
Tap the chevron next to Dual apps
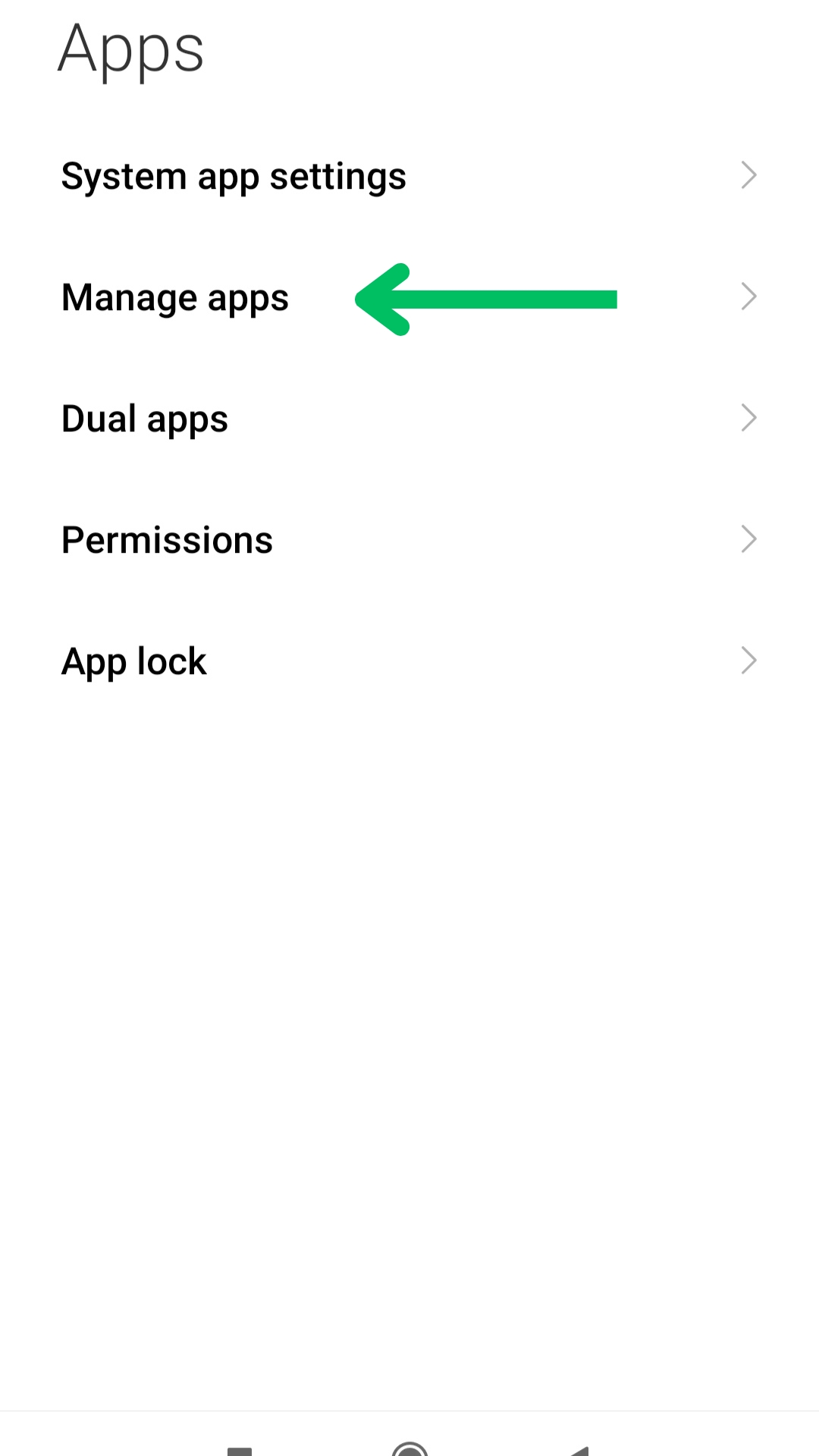click(x=749, y=418)
